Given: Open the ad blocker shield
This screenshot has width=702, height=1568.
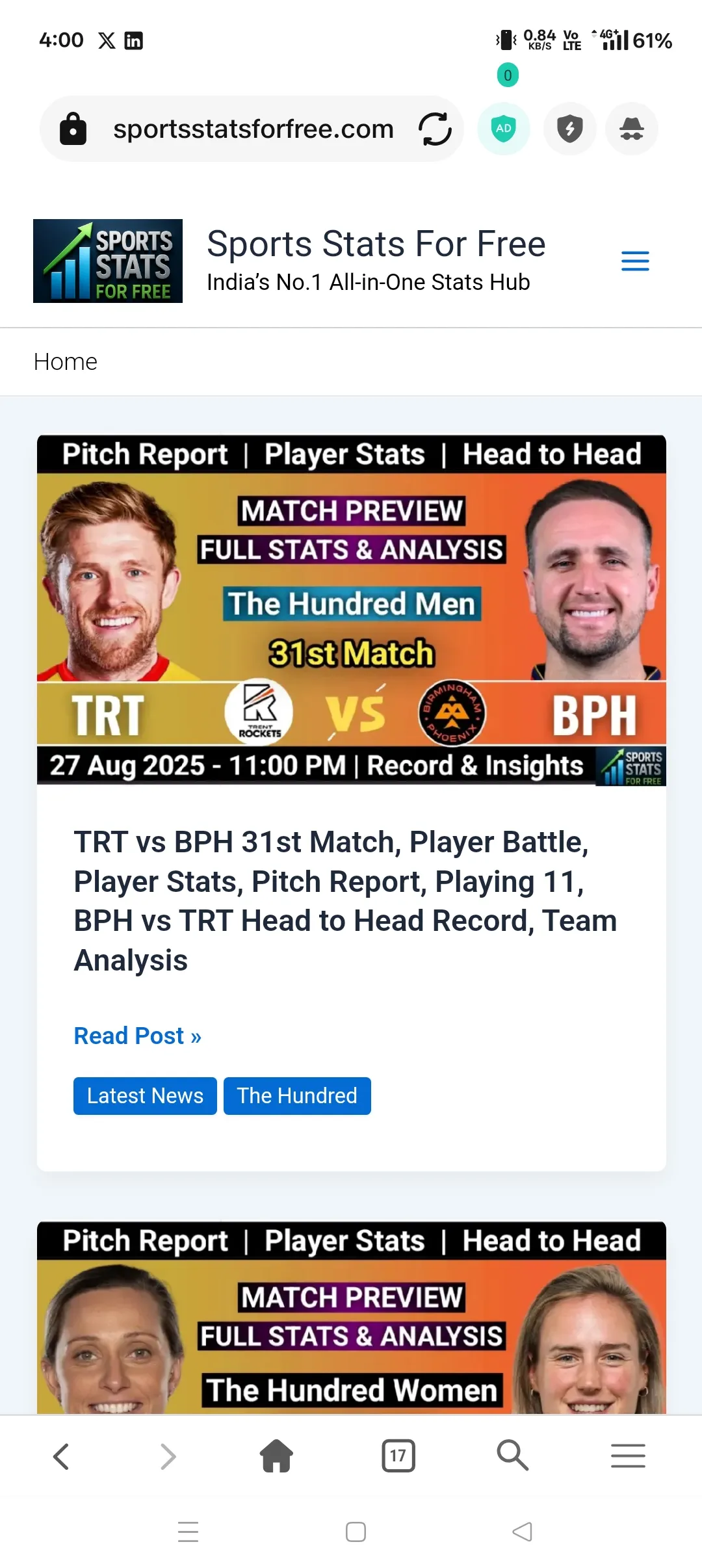Looking at the screenshot, I should 504,129.
